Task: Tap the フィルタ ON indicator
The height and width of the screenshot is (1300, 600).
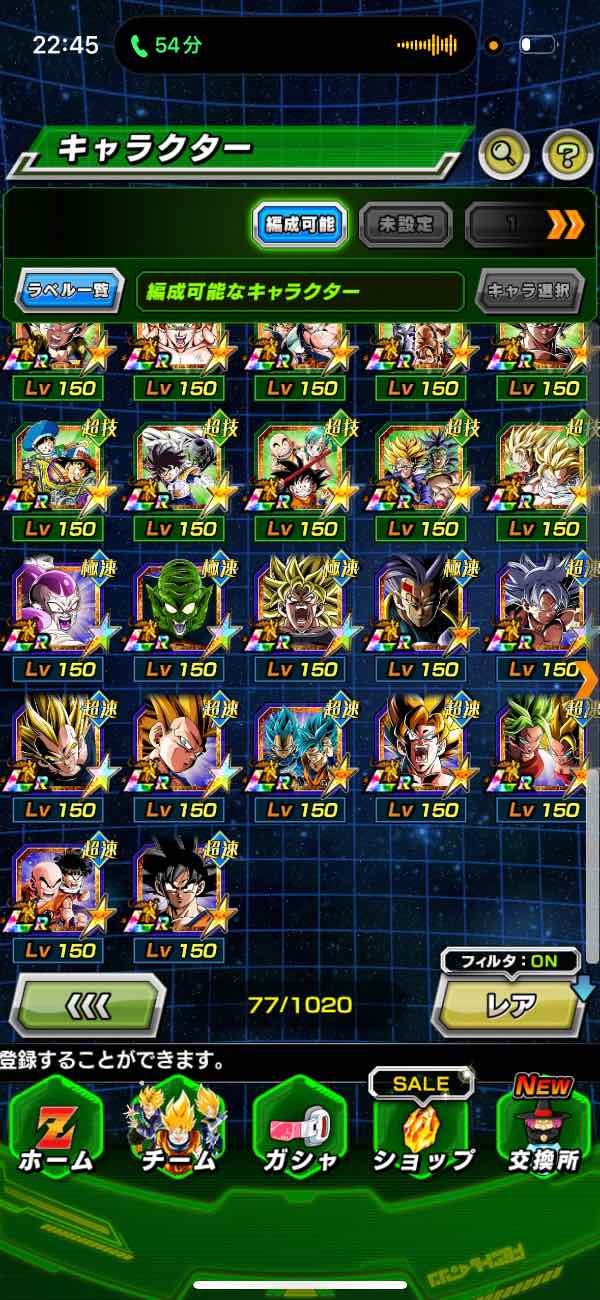Action: click(510, 962)
